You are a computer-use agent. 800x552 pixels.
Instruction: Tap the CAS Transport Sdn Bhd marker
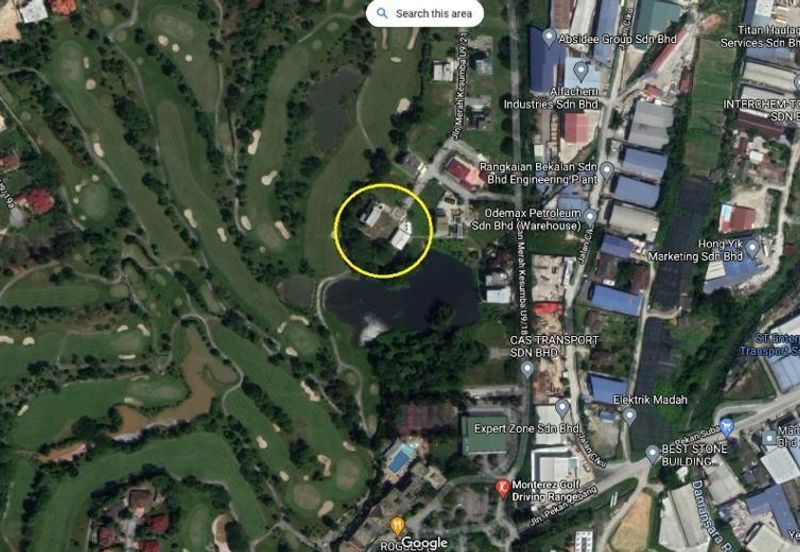coord(527,369)
